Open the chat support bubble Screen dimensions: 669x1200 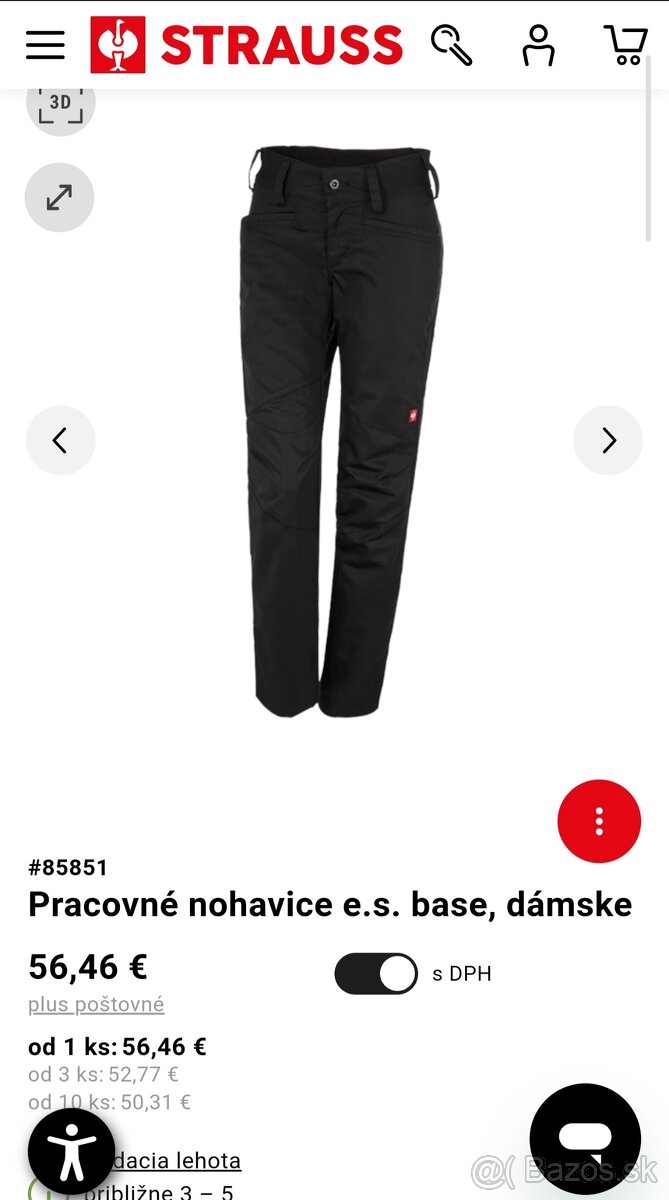click(x=585, y=1138)
